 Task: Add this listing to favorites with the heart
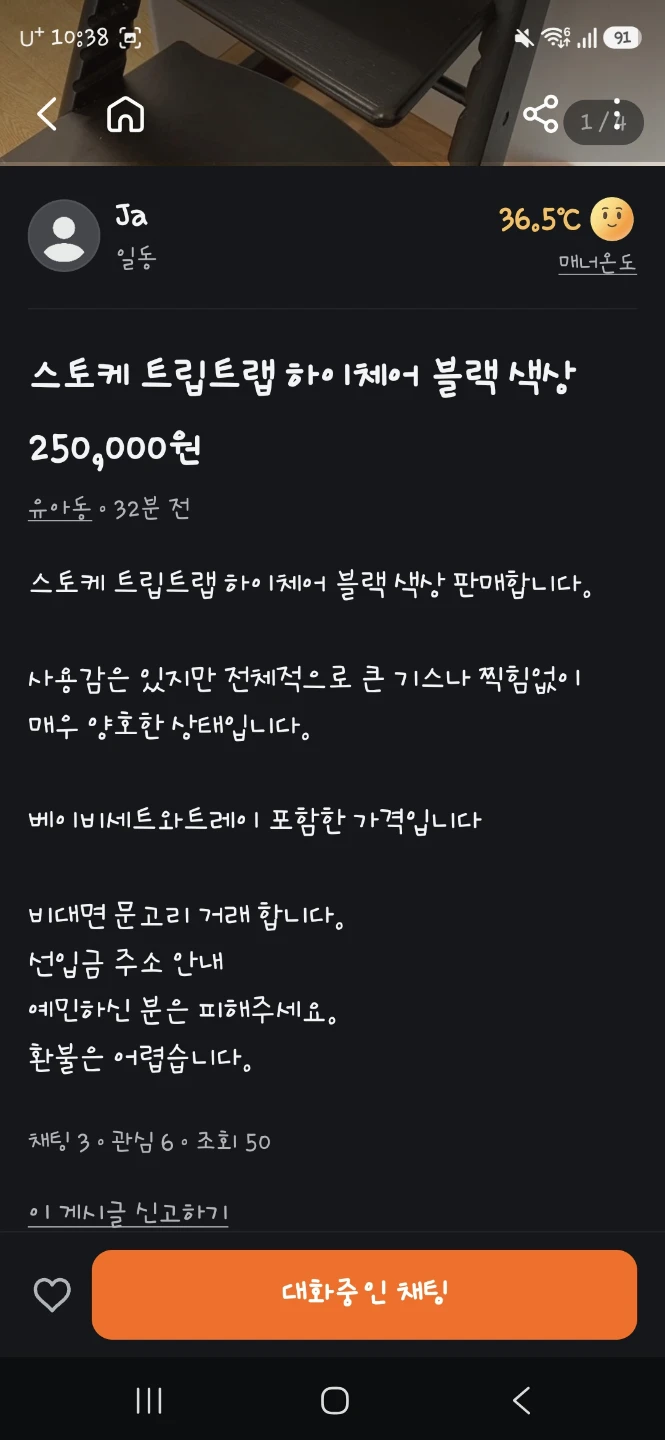[x=52, y=1295]
